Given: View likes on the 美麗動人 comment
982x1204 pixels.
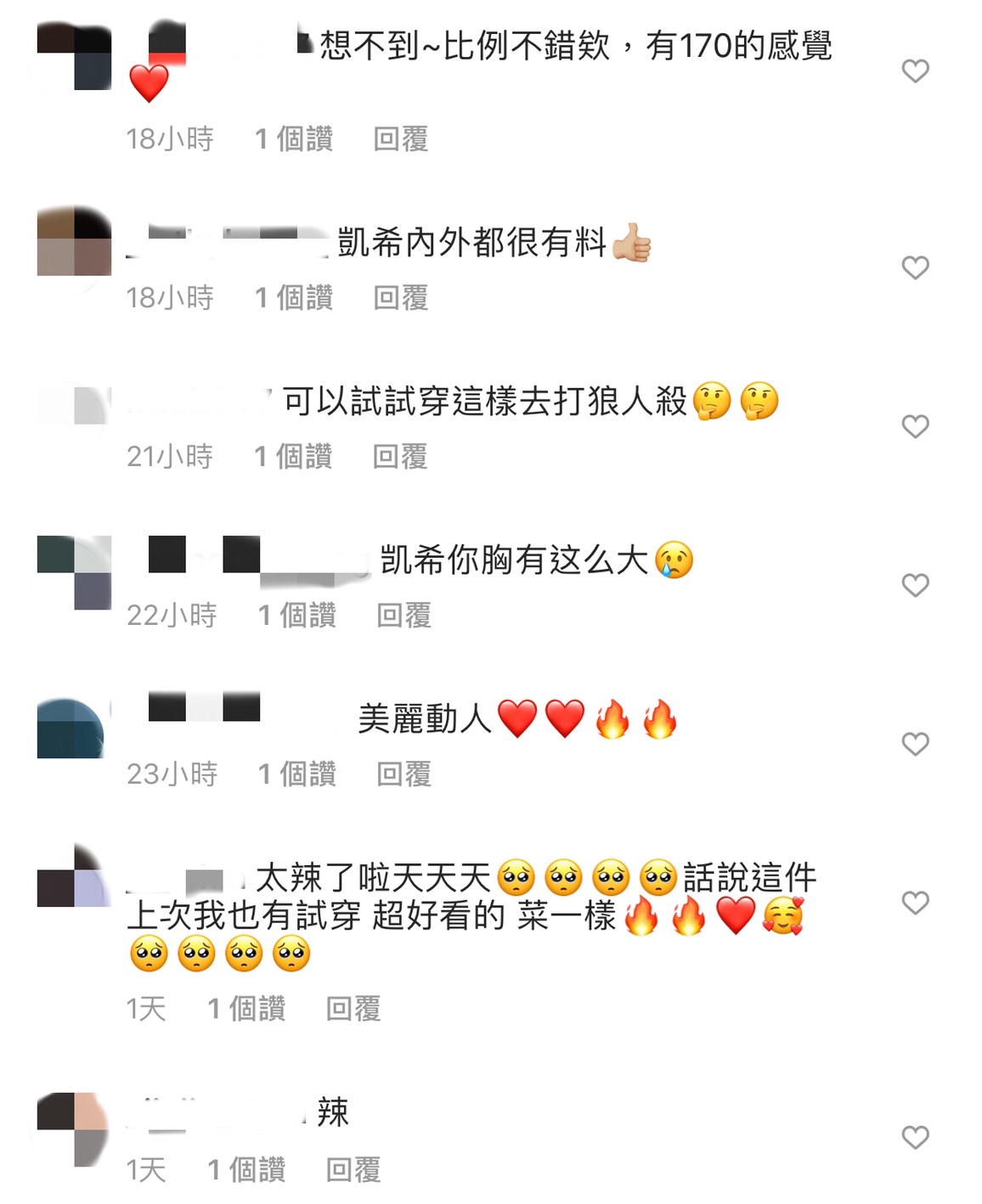Looking at the screenshot, I should [297, 774].
